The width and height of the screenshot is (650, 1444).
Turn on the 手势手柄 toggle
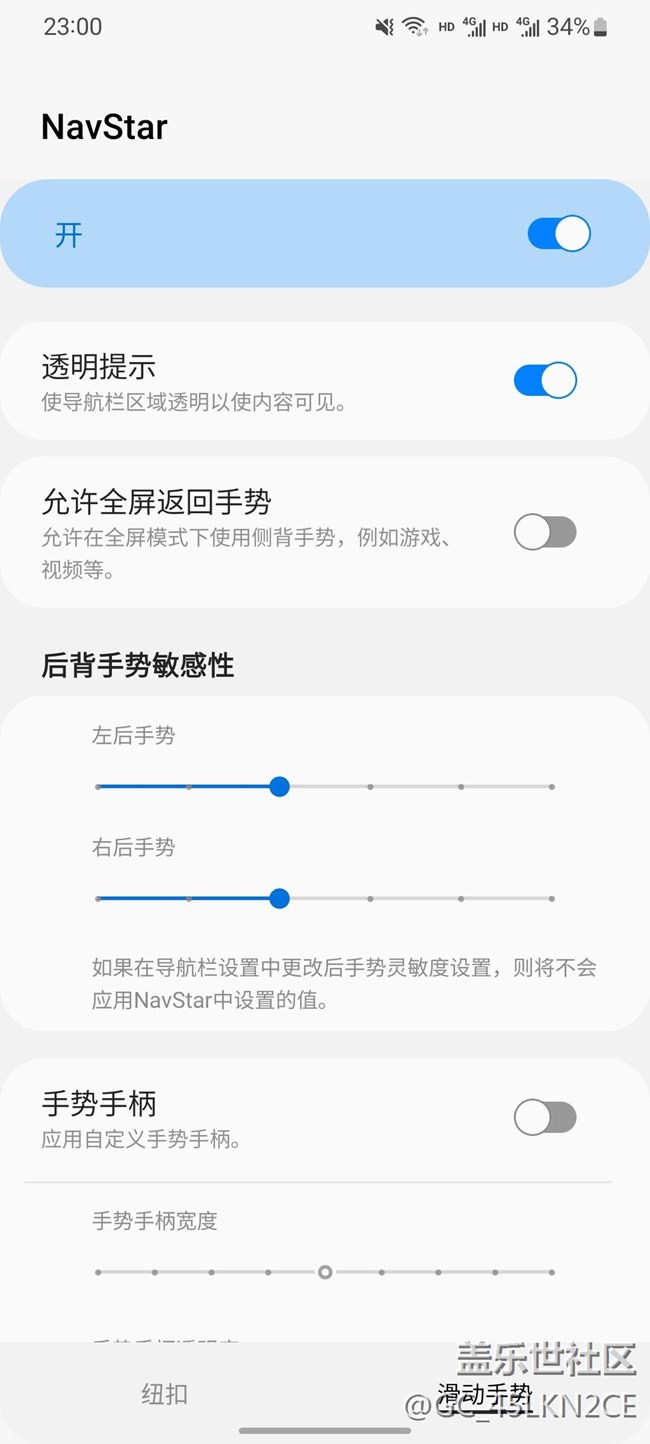tap(545, 1118)
